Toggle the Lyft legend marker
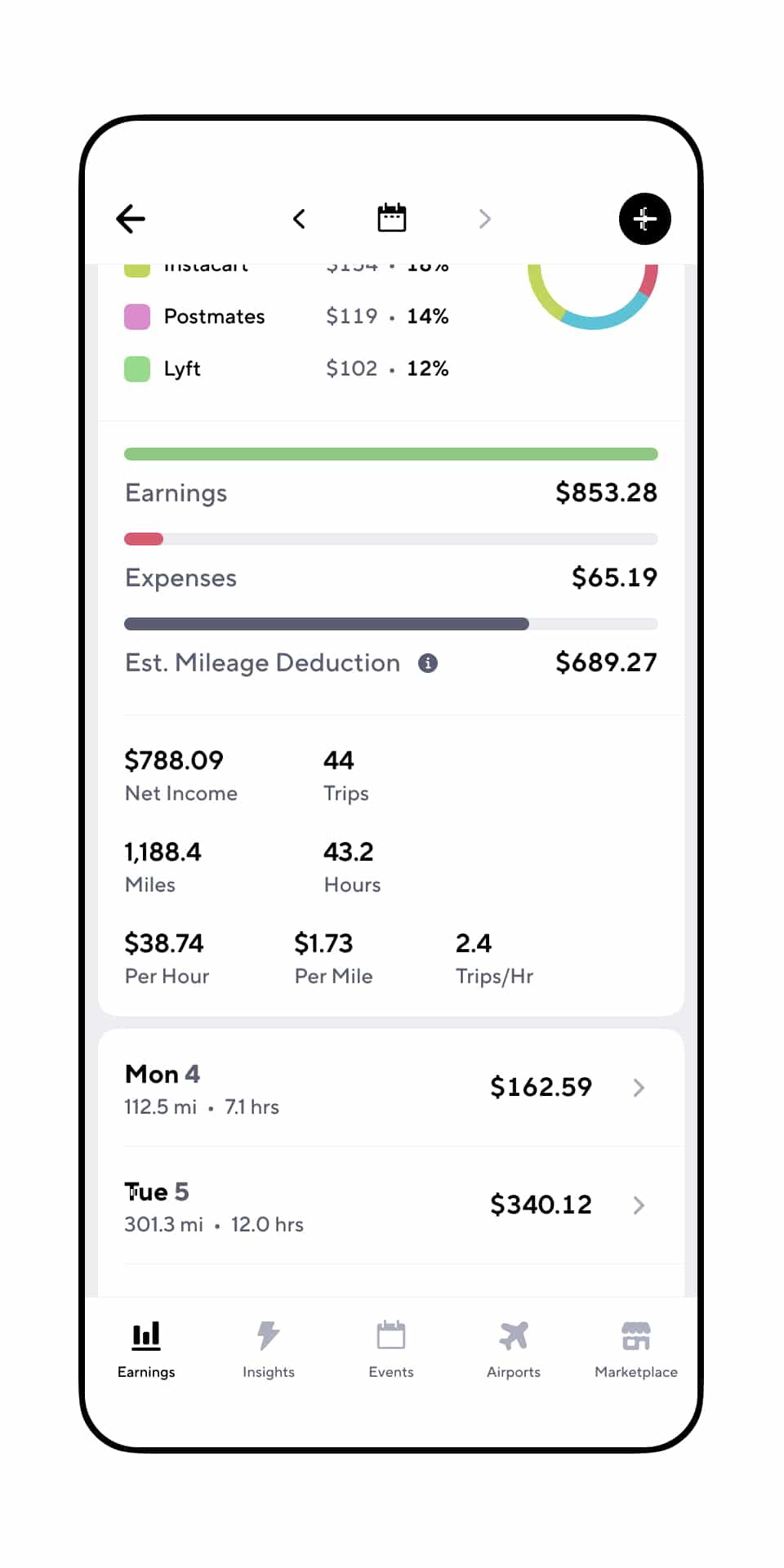Screen dimensions: 784x1568 pos(136,369)
